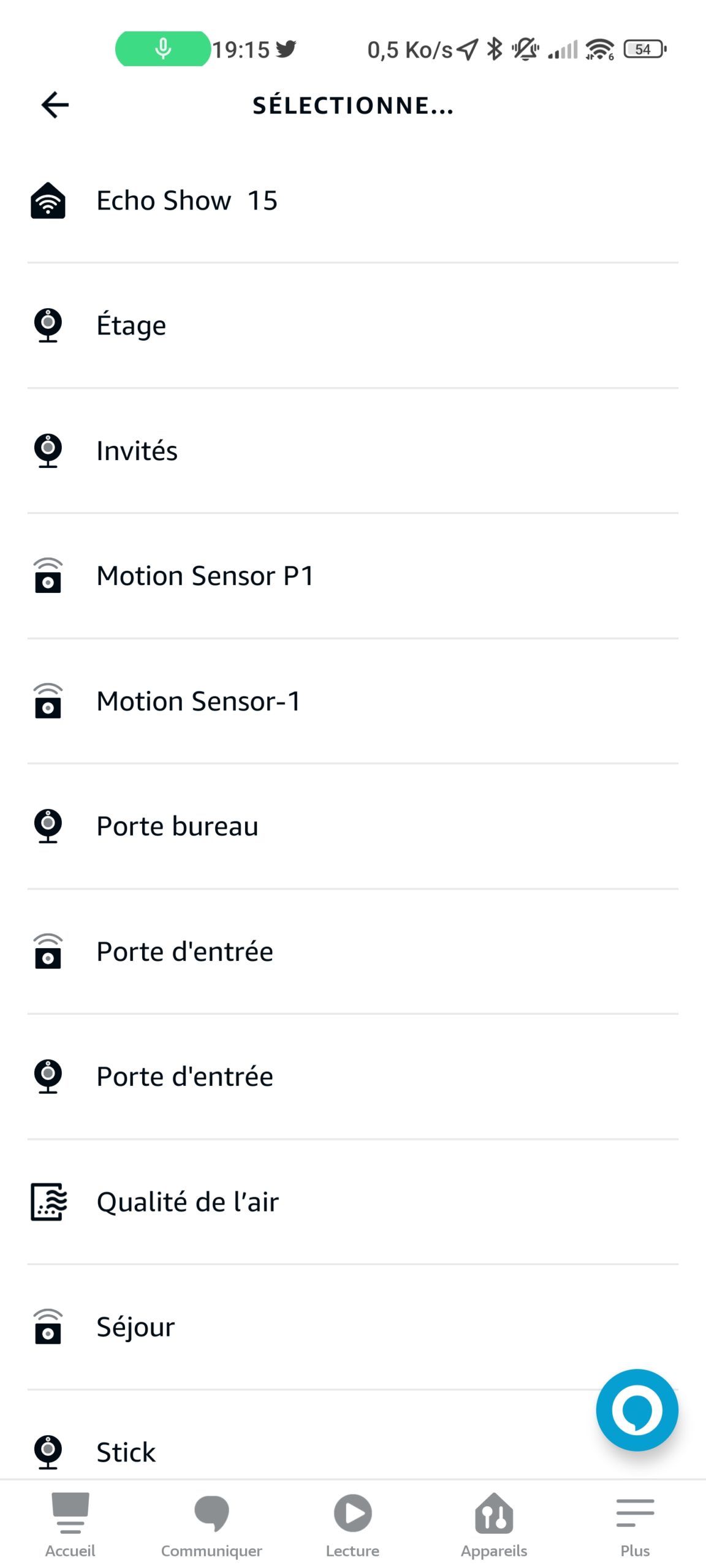Choose the Séjour sensor
This screenshot has height=1568, width=706.
click(353, 1327)
